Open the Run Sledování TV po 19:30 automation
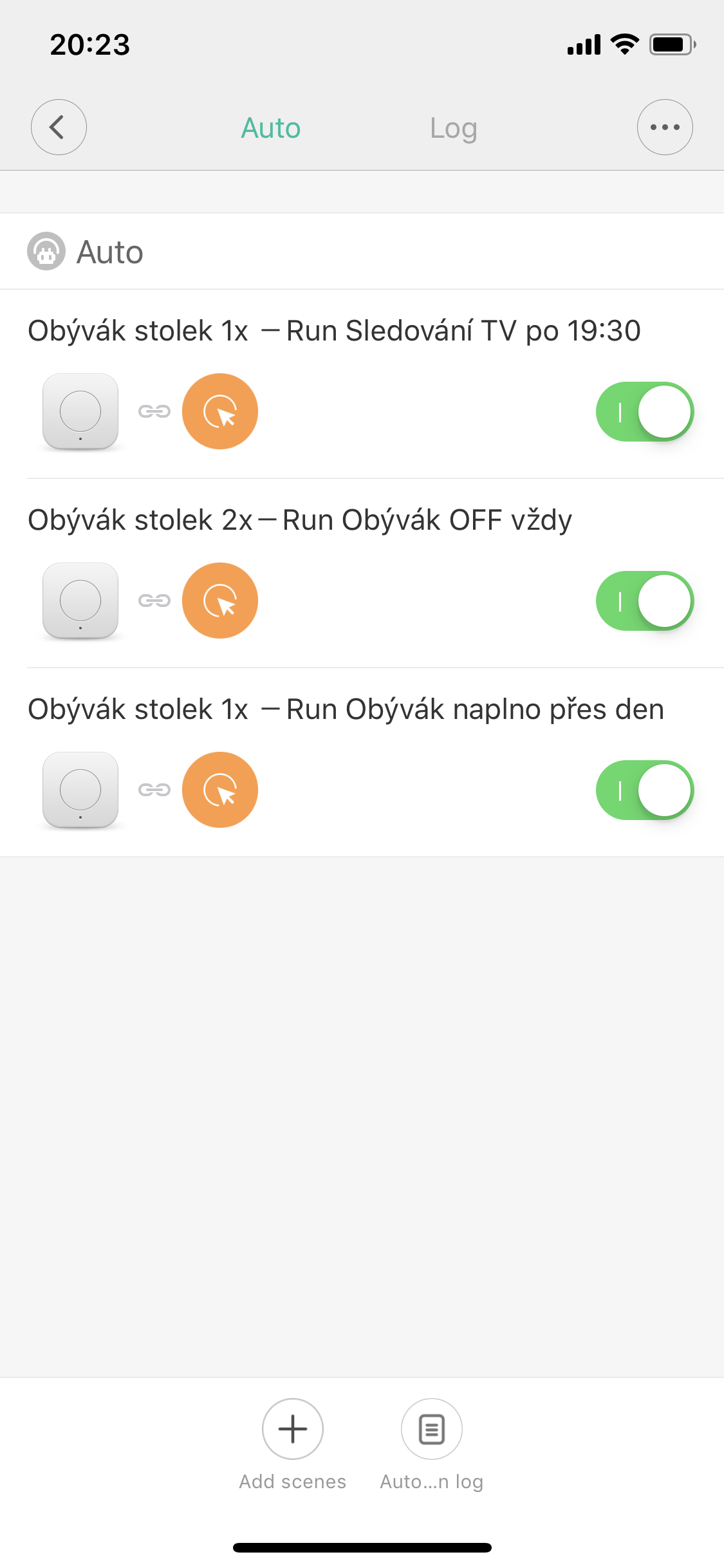 335,331
